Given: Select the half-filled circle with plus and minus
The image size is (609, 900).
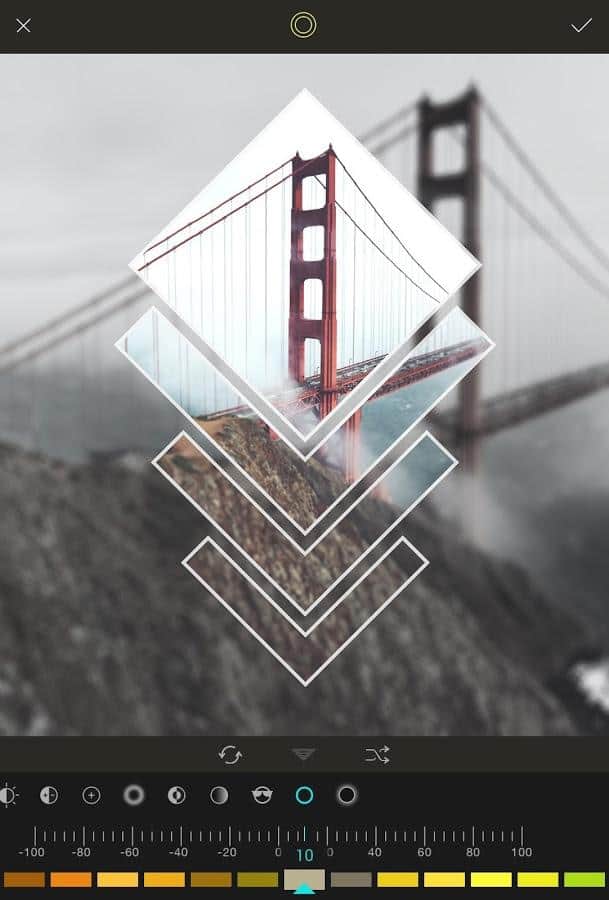Looking at the screenshot, I should (x=49, y=796).
